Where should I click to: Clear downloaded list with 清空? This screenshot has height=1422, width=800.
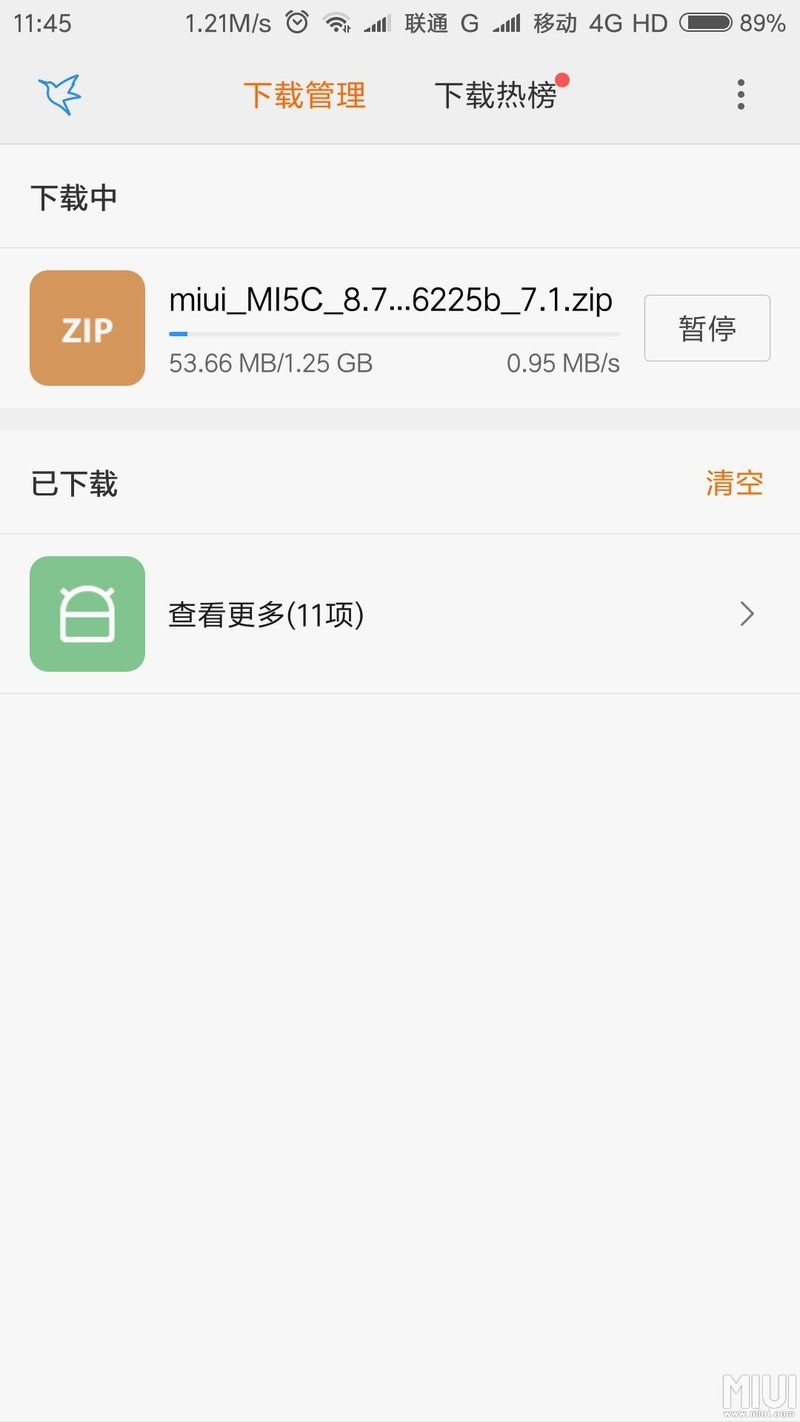[x=735, y=483]
